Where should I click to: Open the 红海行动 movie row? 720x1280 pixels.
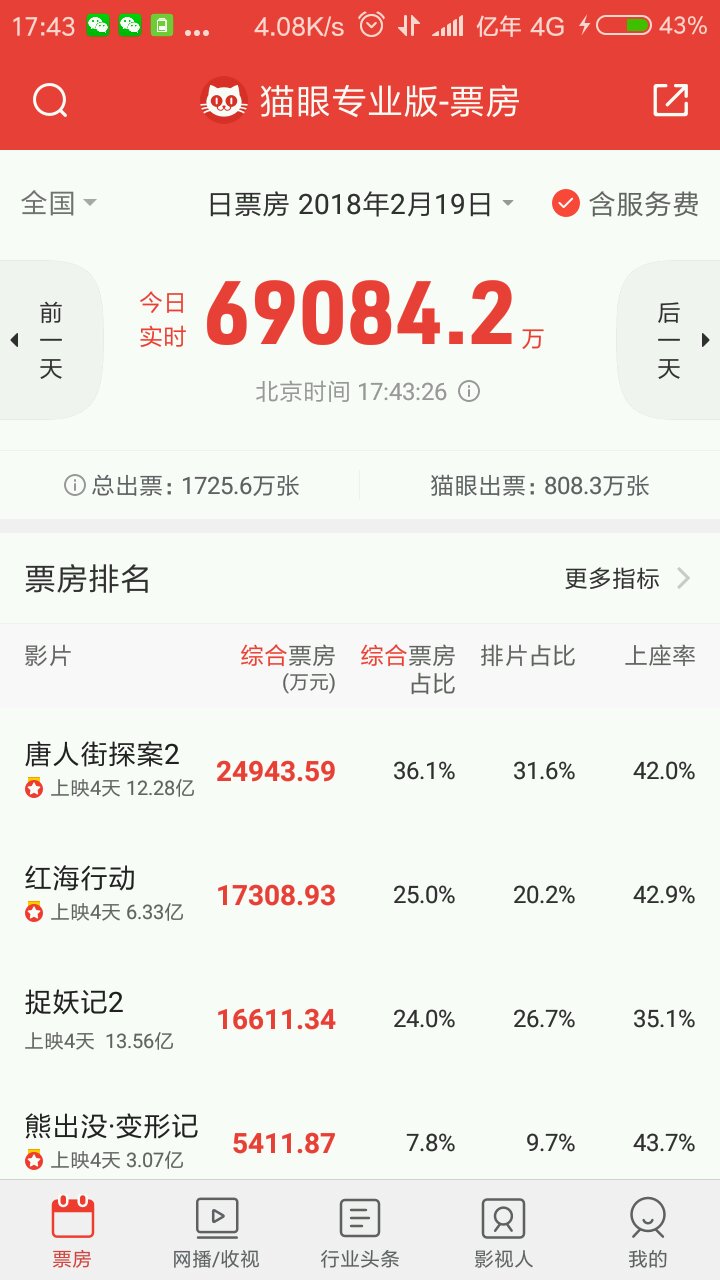coord(360,895)
